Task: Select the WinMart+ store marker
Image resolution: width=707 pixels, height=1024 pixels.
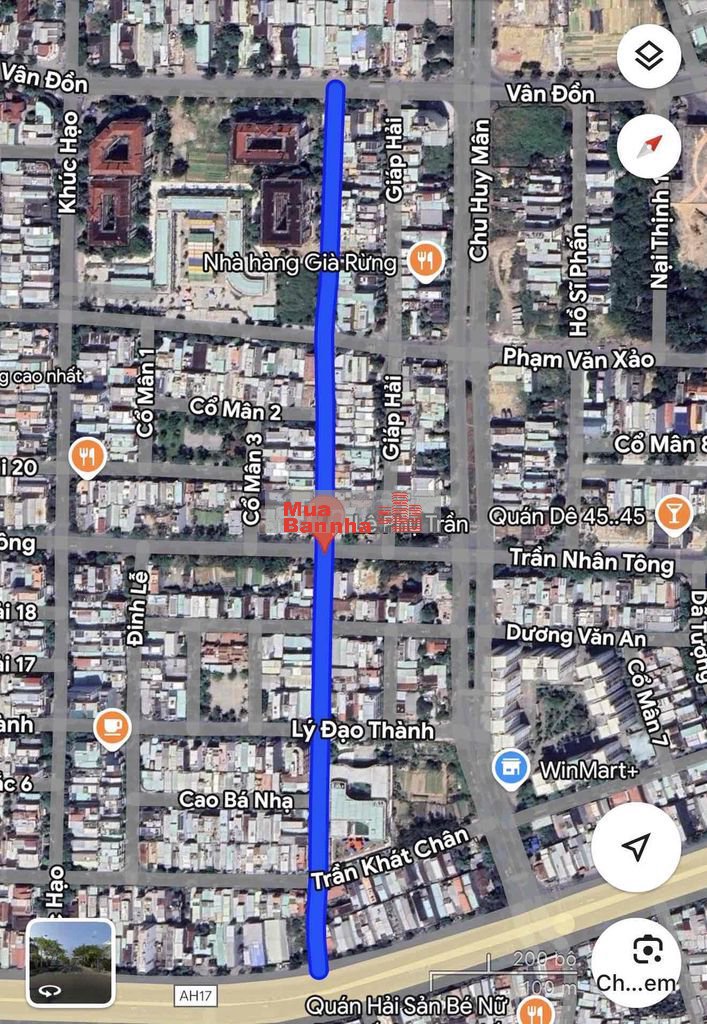Action: click(x=511, y=769)
